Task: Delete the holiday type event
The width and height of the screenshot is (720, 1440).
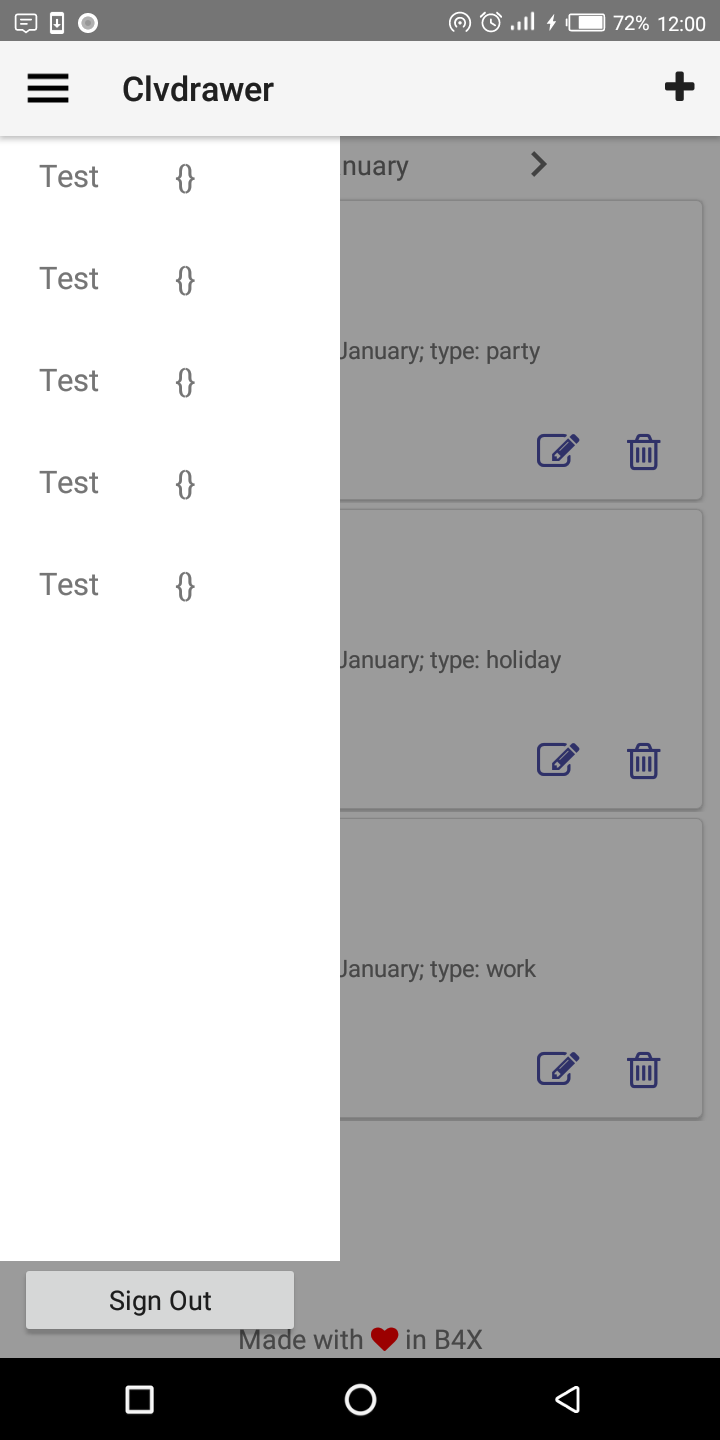Action: tap(643, 761)
